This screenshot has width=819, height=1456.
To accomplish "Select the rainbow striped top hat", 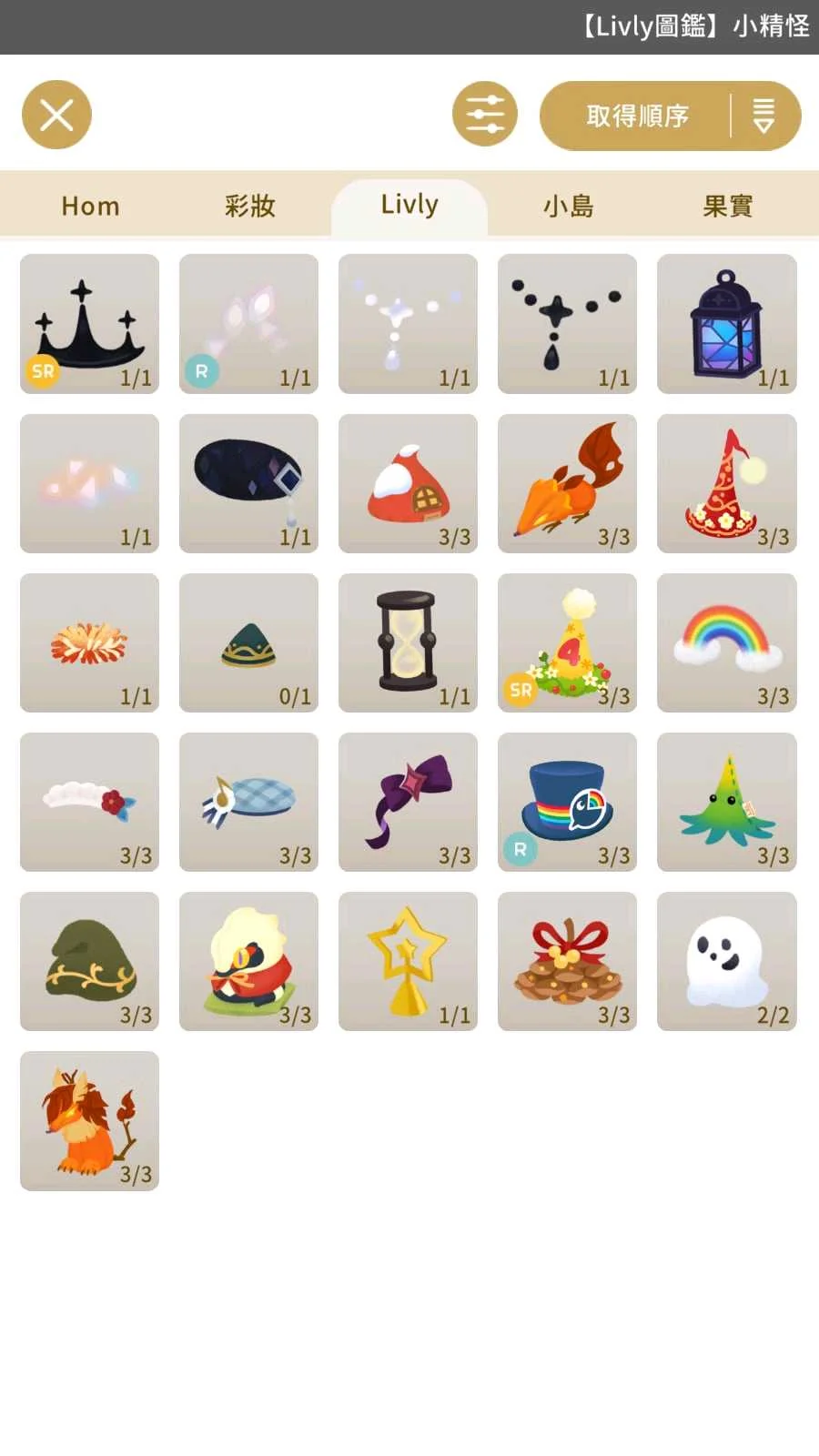I will [x=567, y=802].
